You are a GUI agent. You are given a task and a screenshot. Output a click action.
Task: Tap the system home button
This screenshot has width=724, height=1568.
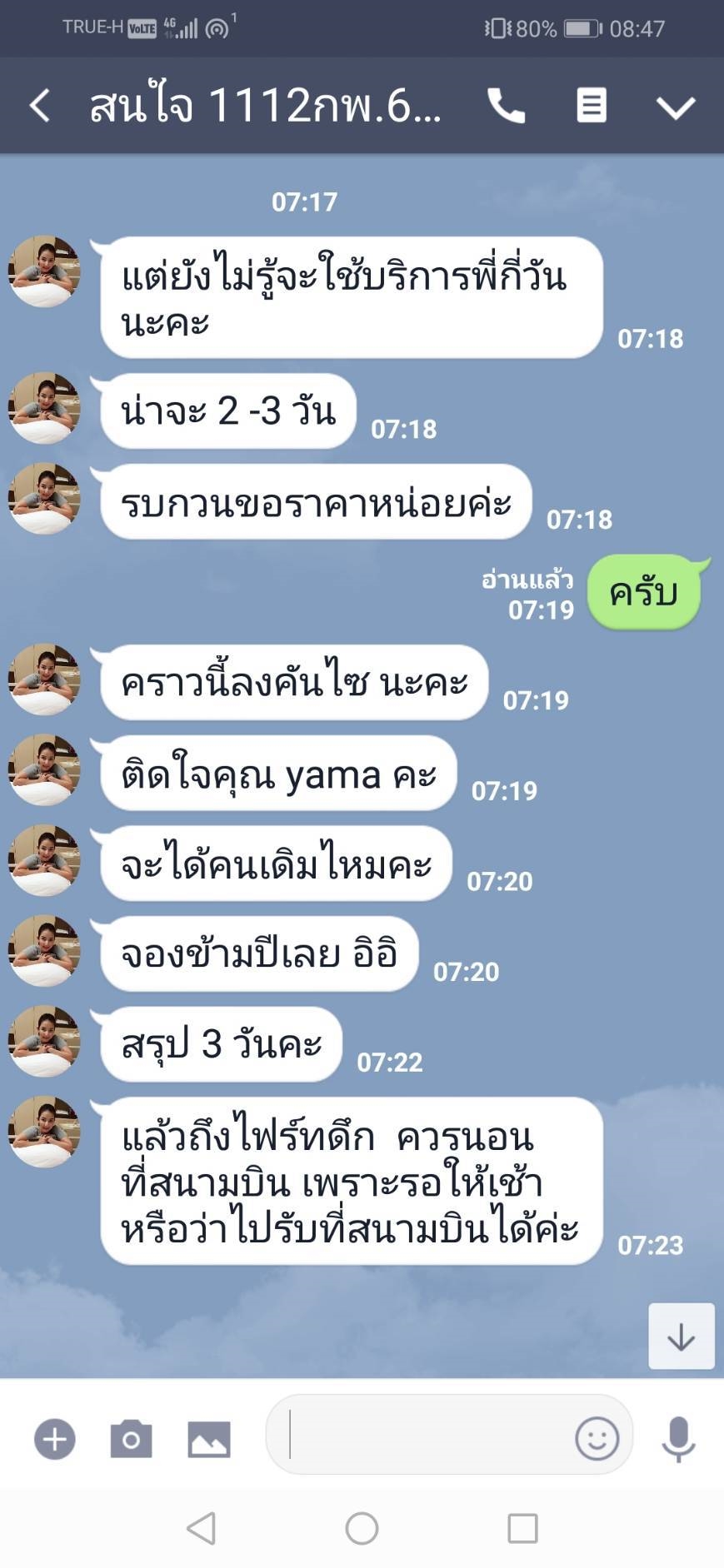pyautogui.click(x=362, y=1528)
